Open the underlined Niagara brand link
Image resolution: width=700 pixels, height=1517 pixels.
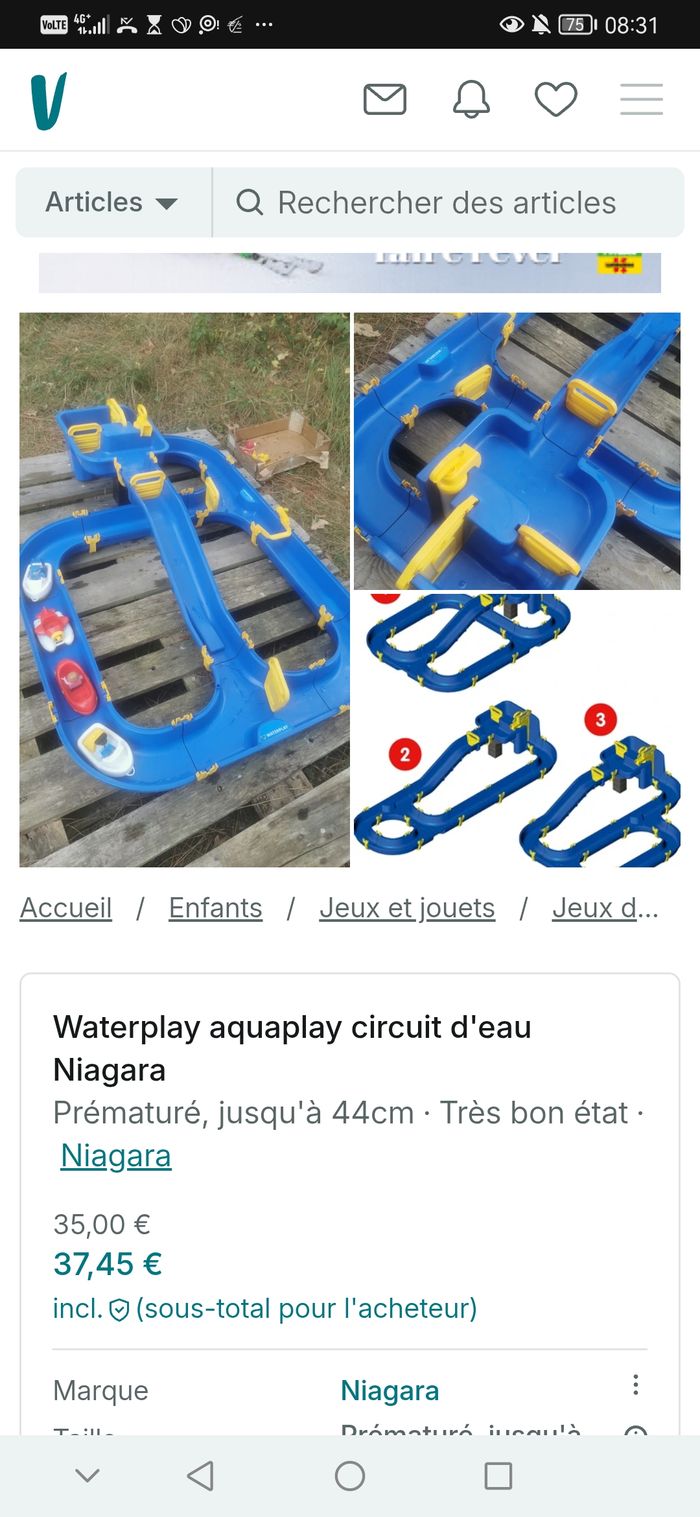point(116,1156)
